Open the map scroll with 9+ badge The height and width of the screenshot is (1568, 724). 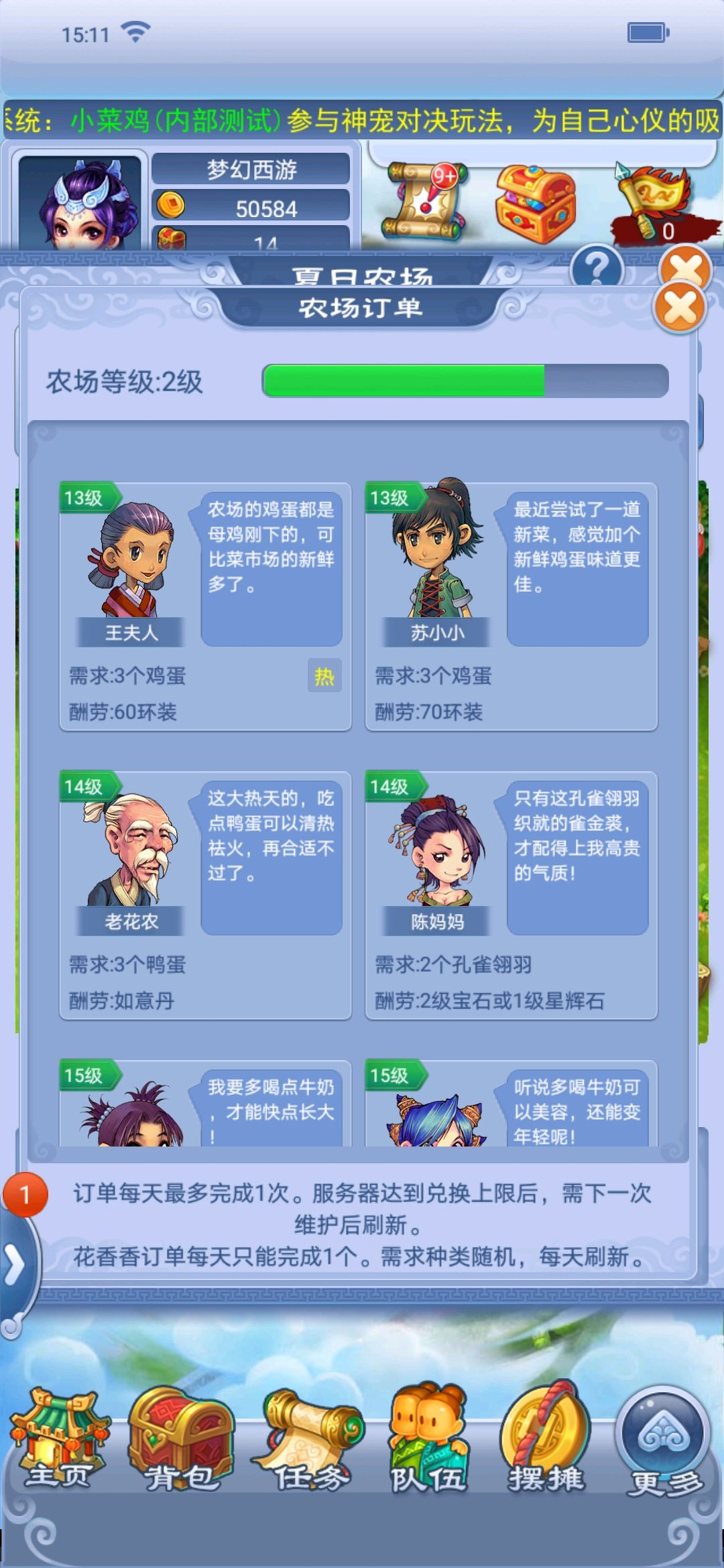[x=424, y=201]
